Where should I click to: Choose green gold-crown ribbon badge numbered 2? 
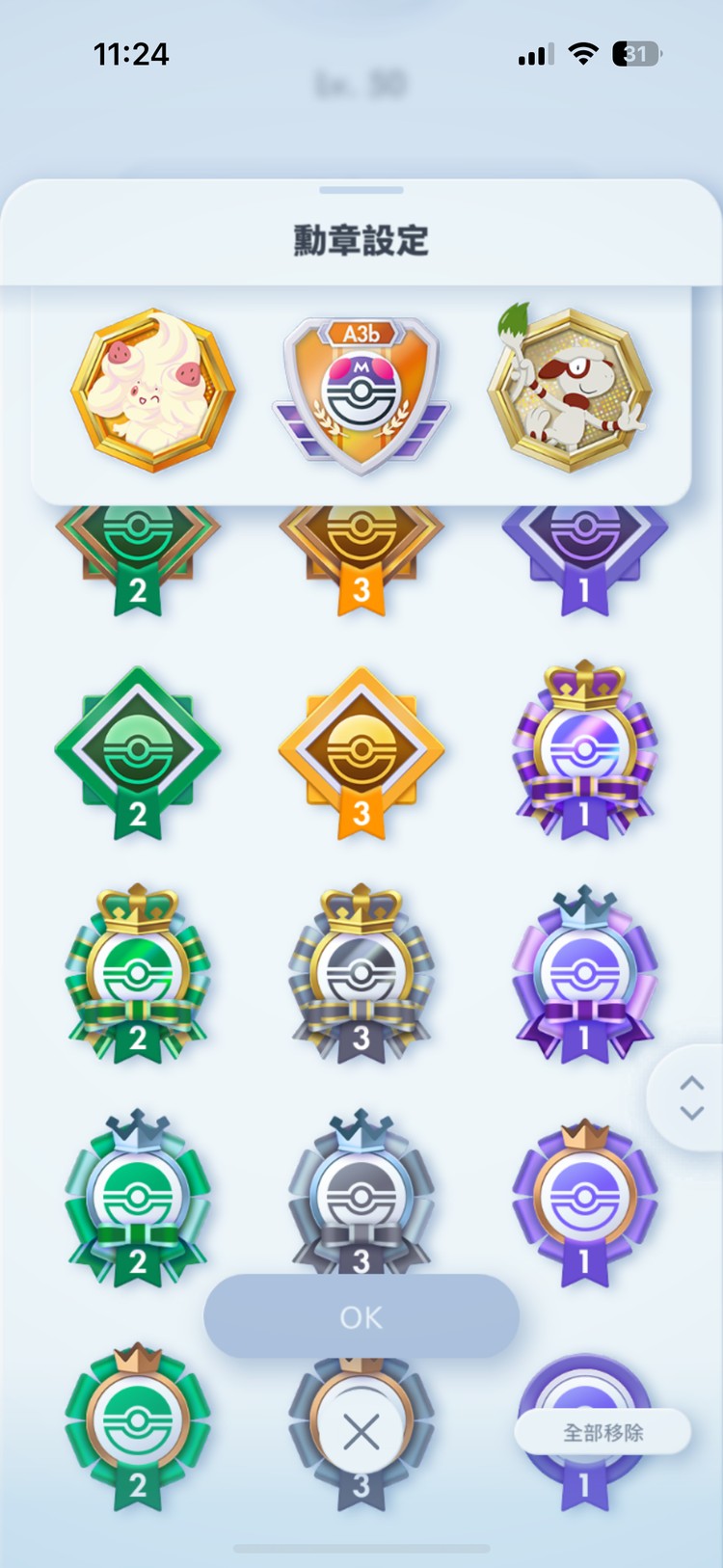138,974
